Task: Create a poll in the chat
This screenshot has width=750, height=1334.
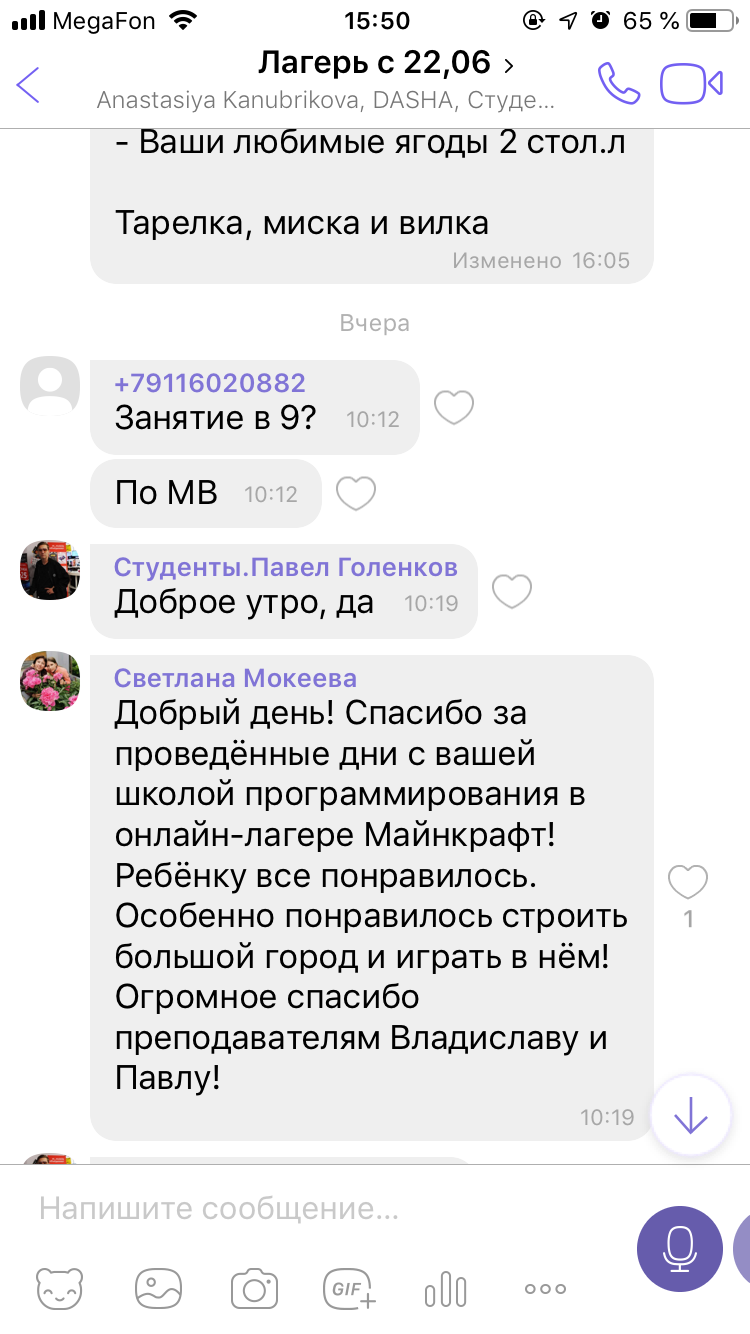Action: point(445,1289)
